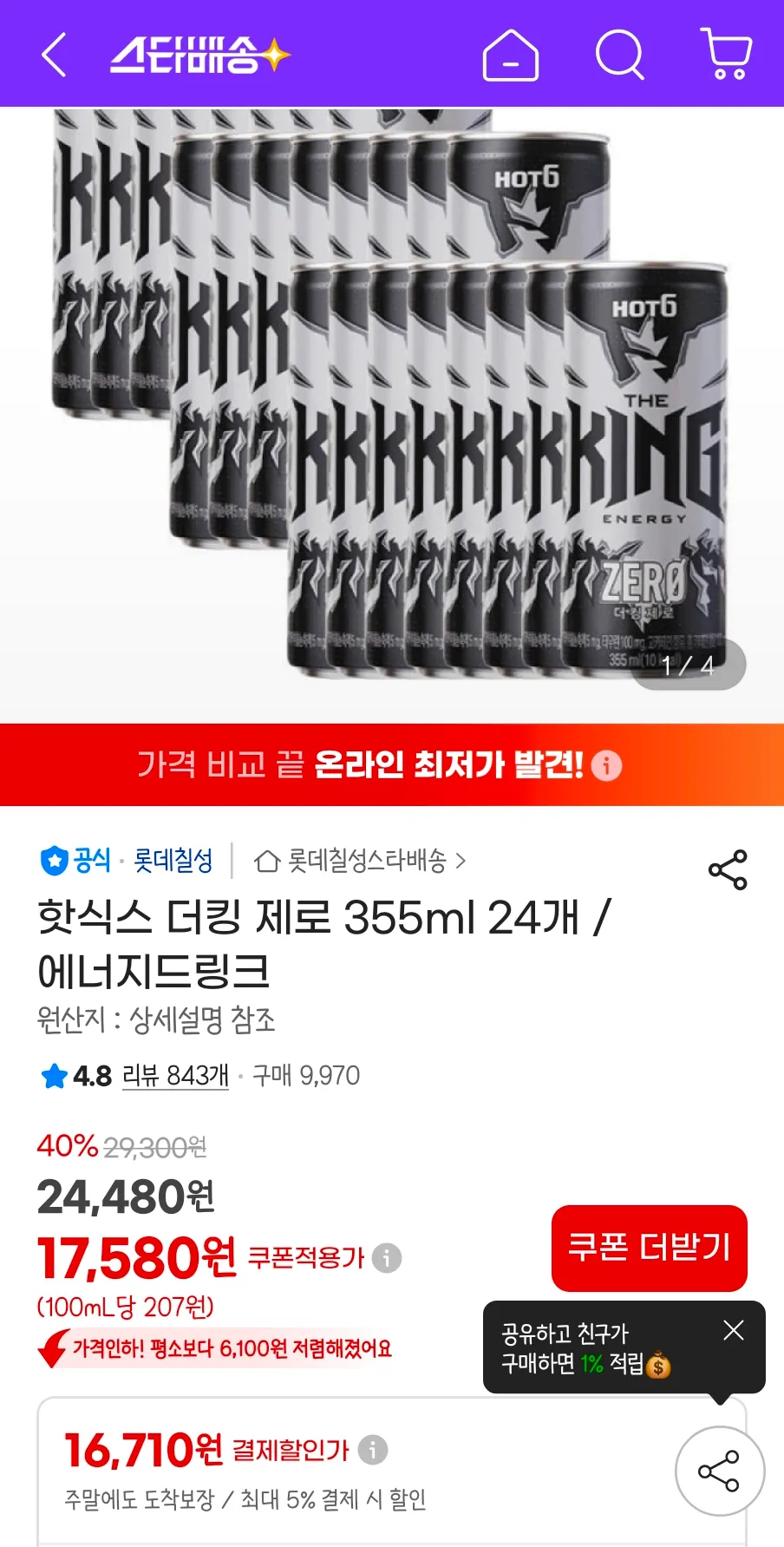
Task: Go back using the header arrow
Action: pos(54,56)
